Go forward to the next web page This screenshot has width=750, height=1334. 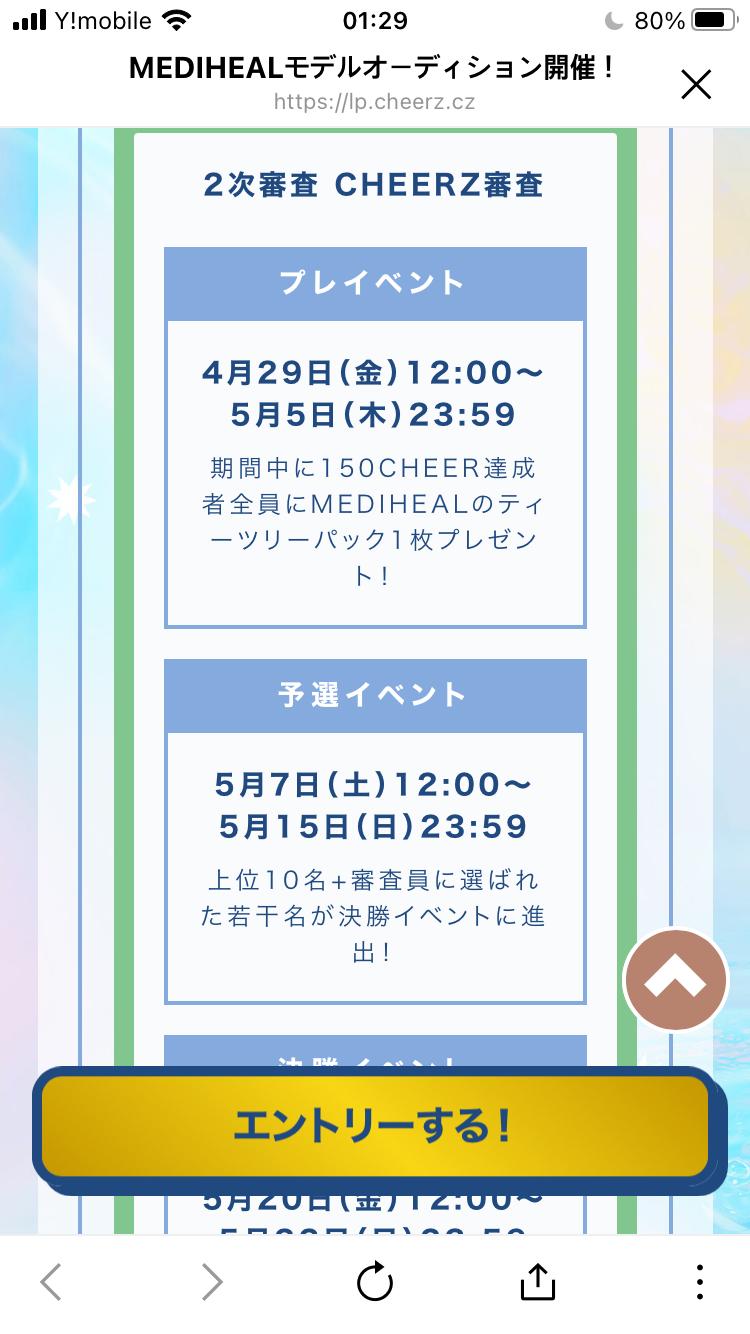pyautogui.click(x=211, y=1281)
